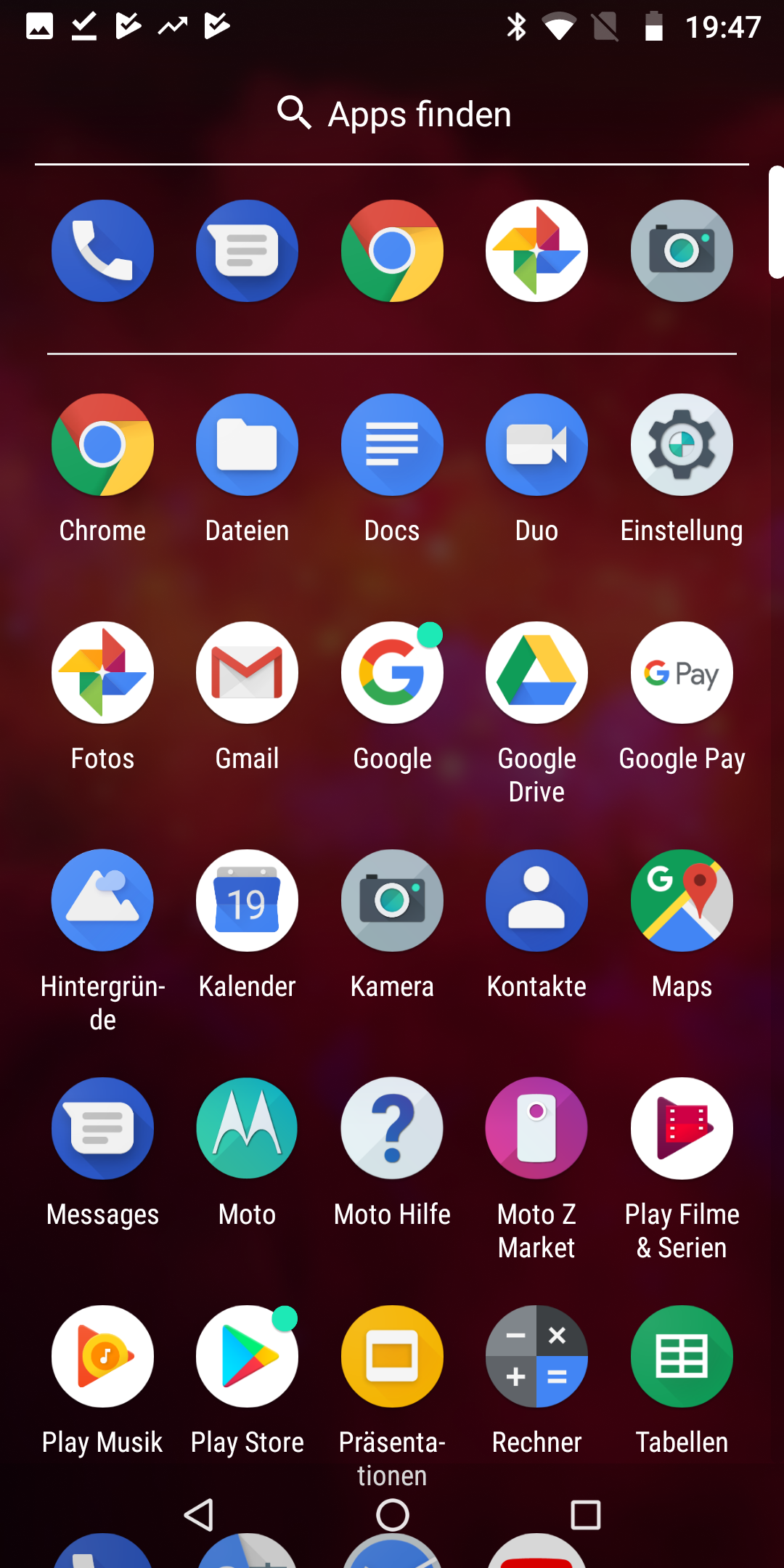This screenshot has width=784, height=1568.
Task: Launch Moto Z Market
Action: [536, 1129]
